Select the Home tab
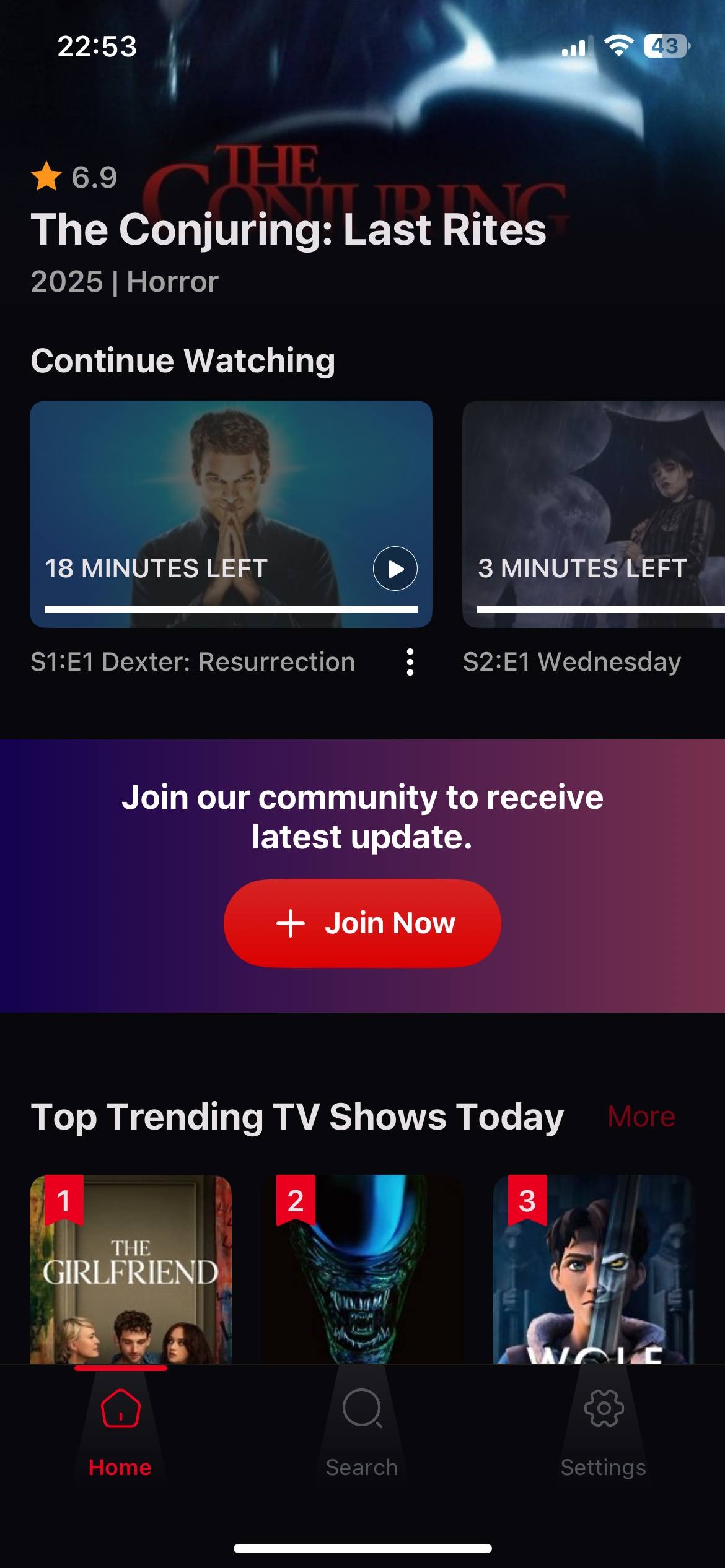 (120, 1432)
